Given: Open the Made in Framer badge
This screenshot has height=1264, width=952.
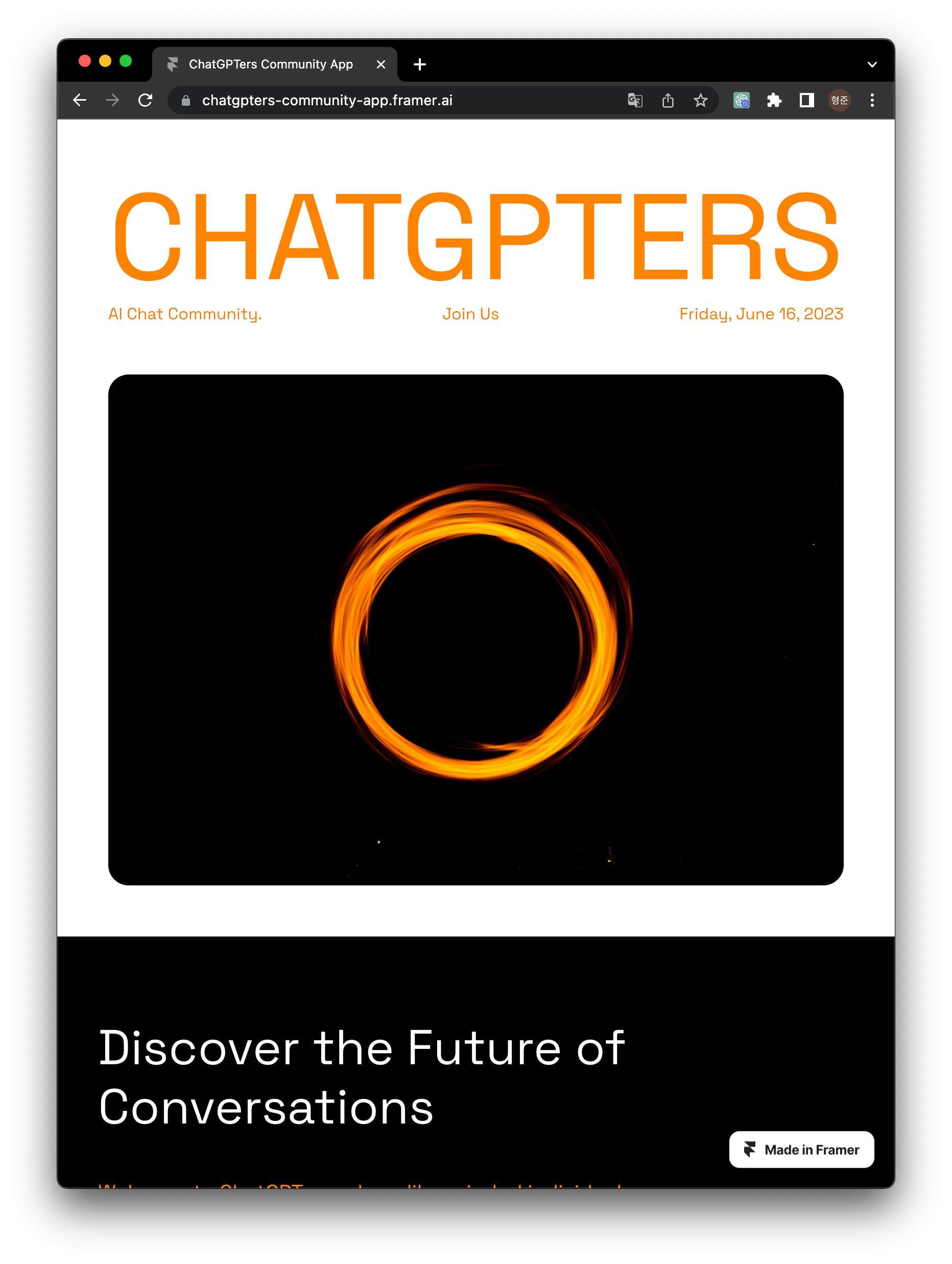Looking at the screenshot, I should (801, 1150).
